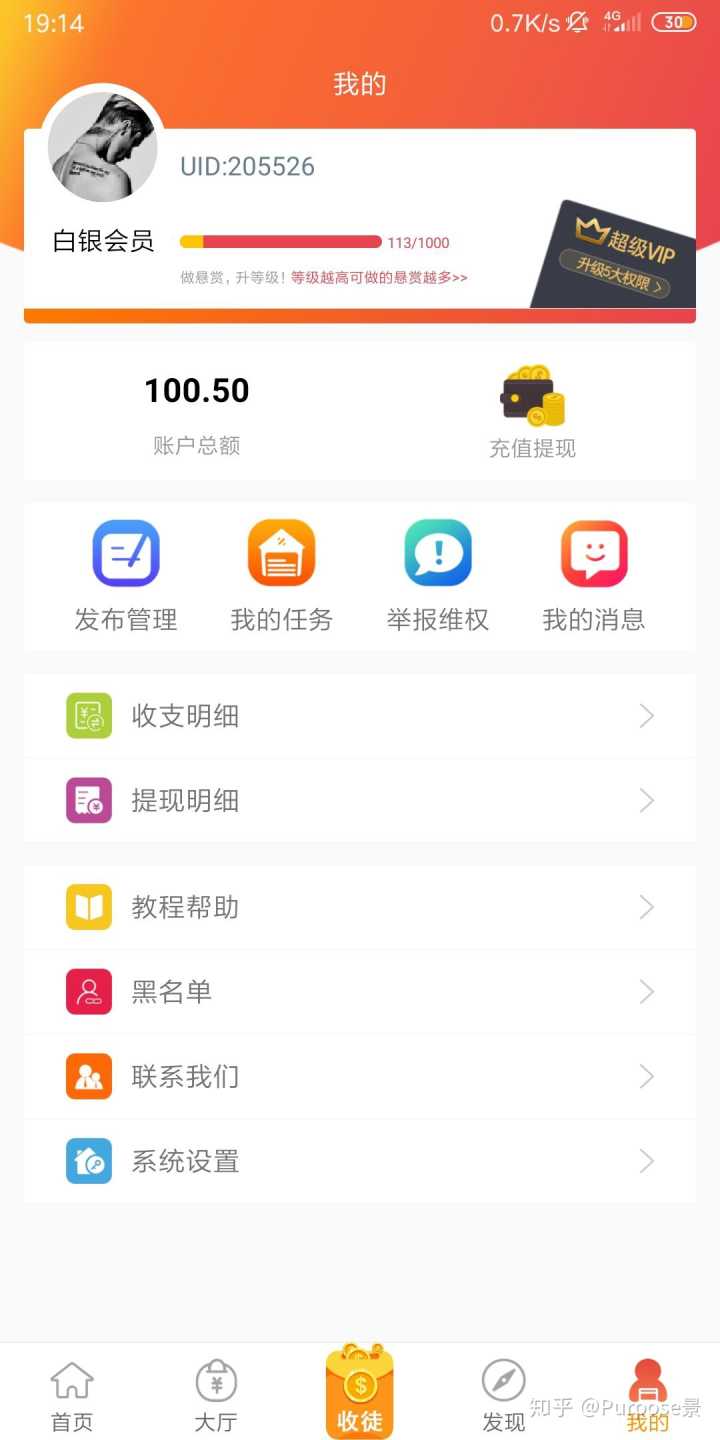The image size is (720, 1440).
Task: Open the 收支明细 row
Action: pos(360,716)
